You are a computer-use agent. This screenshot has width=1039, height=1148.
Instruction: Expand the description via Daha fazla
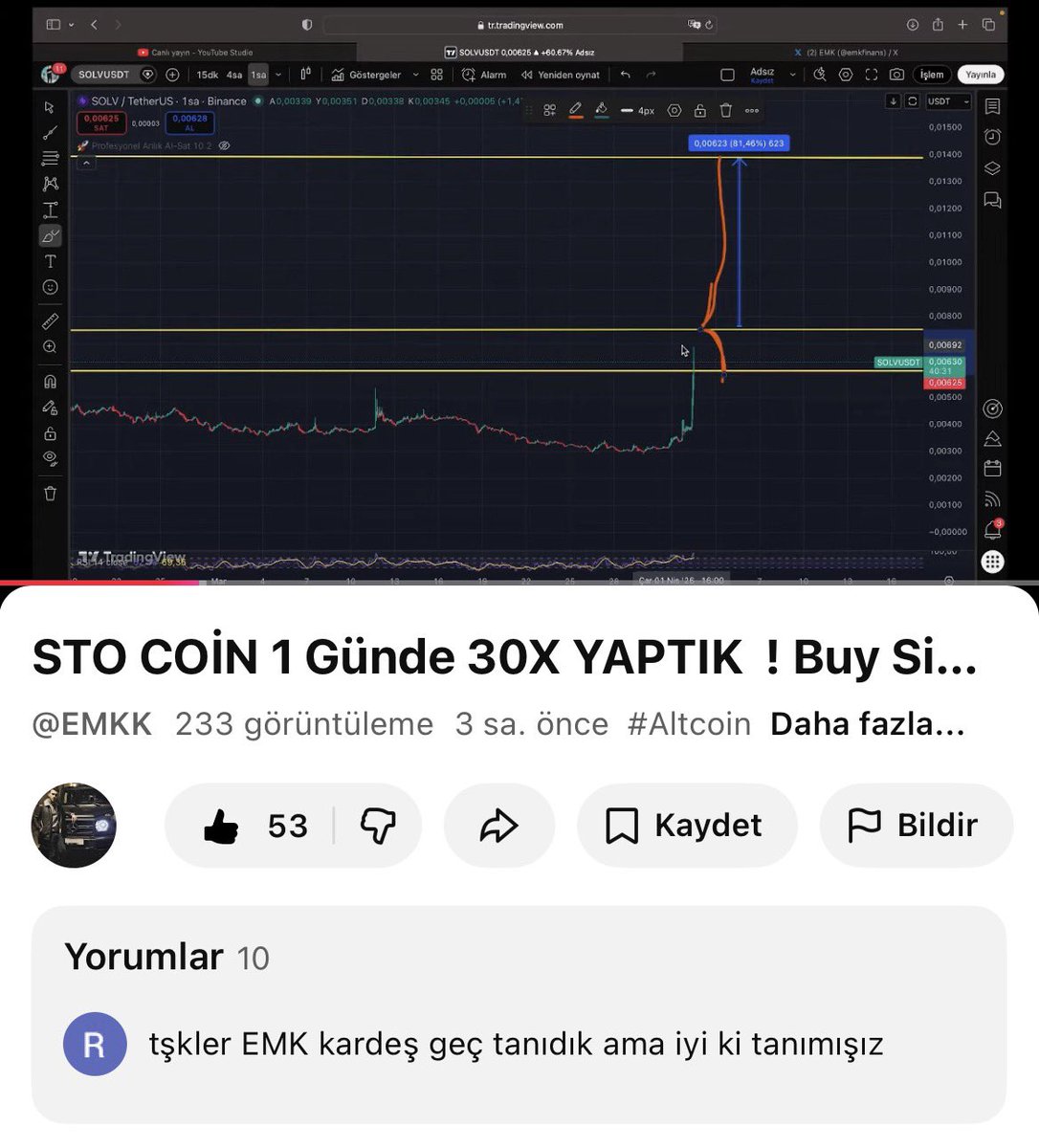(867, 724)
